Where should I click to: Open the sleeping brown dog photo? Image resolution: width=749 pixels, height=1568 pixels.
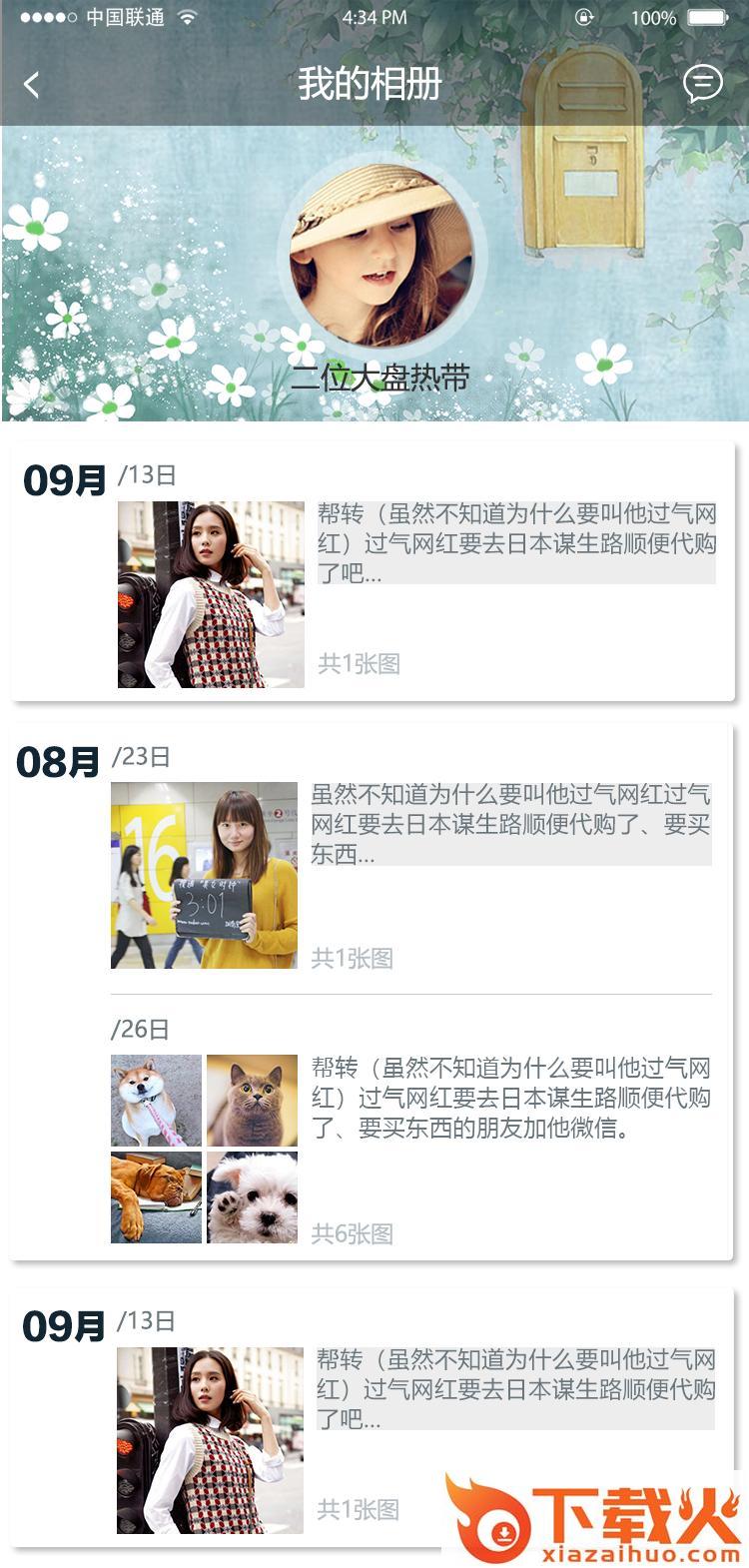point(156,1196)
